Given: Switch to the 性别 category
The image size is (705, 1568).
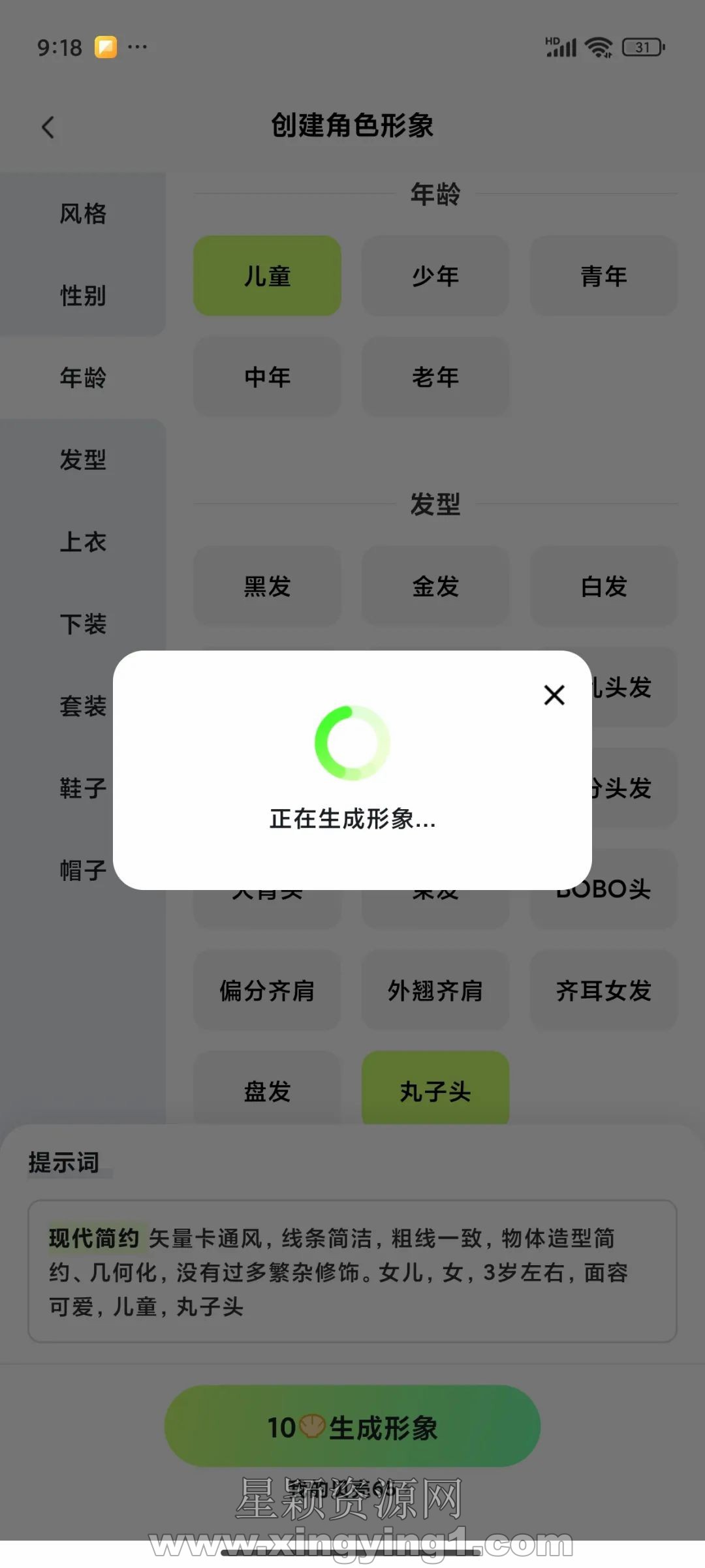Looking at the screenshot, I should [83, 296].
